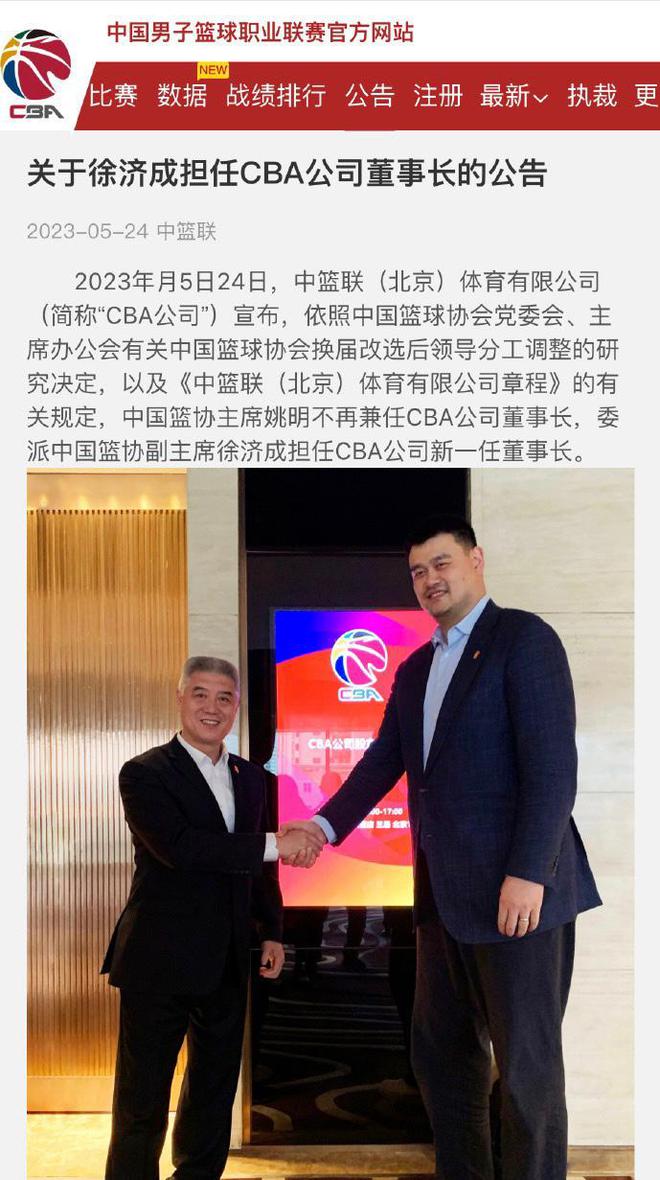Open the 执裁 section
This screenshot has width=660, height=1180.
592,96
